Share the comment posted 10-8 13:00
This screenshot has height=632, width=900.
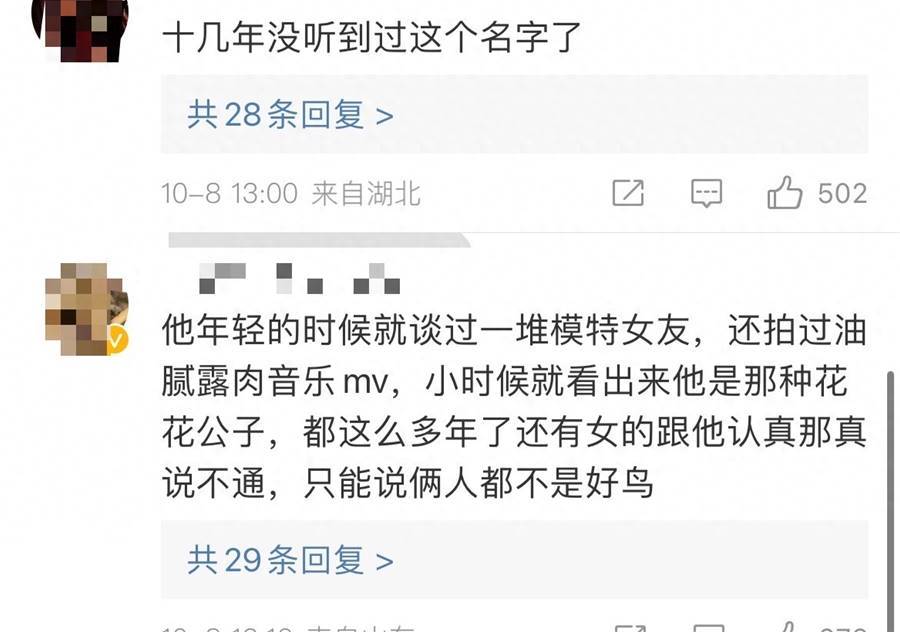pyautogui.click(x=627, y=192)
